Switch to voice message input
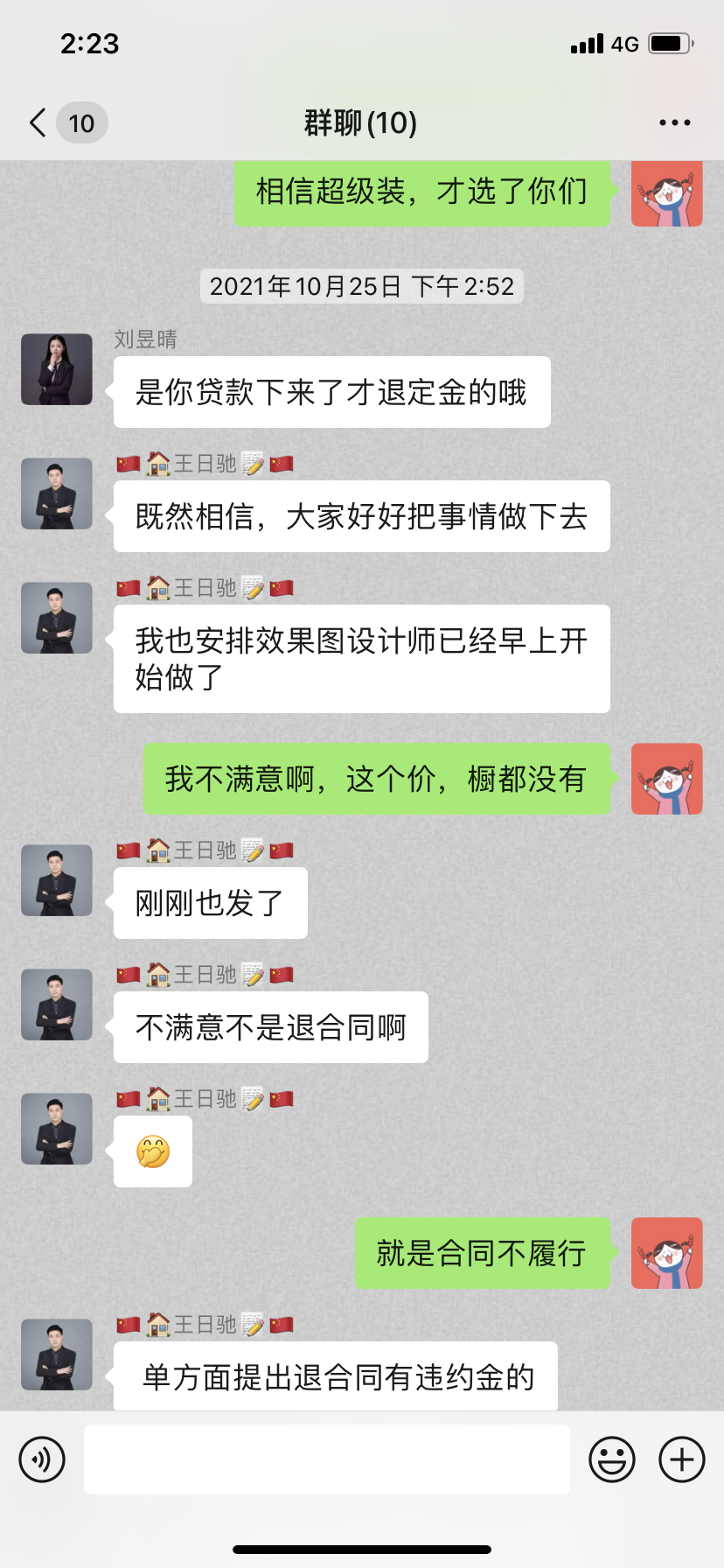 coord(42,1459)
